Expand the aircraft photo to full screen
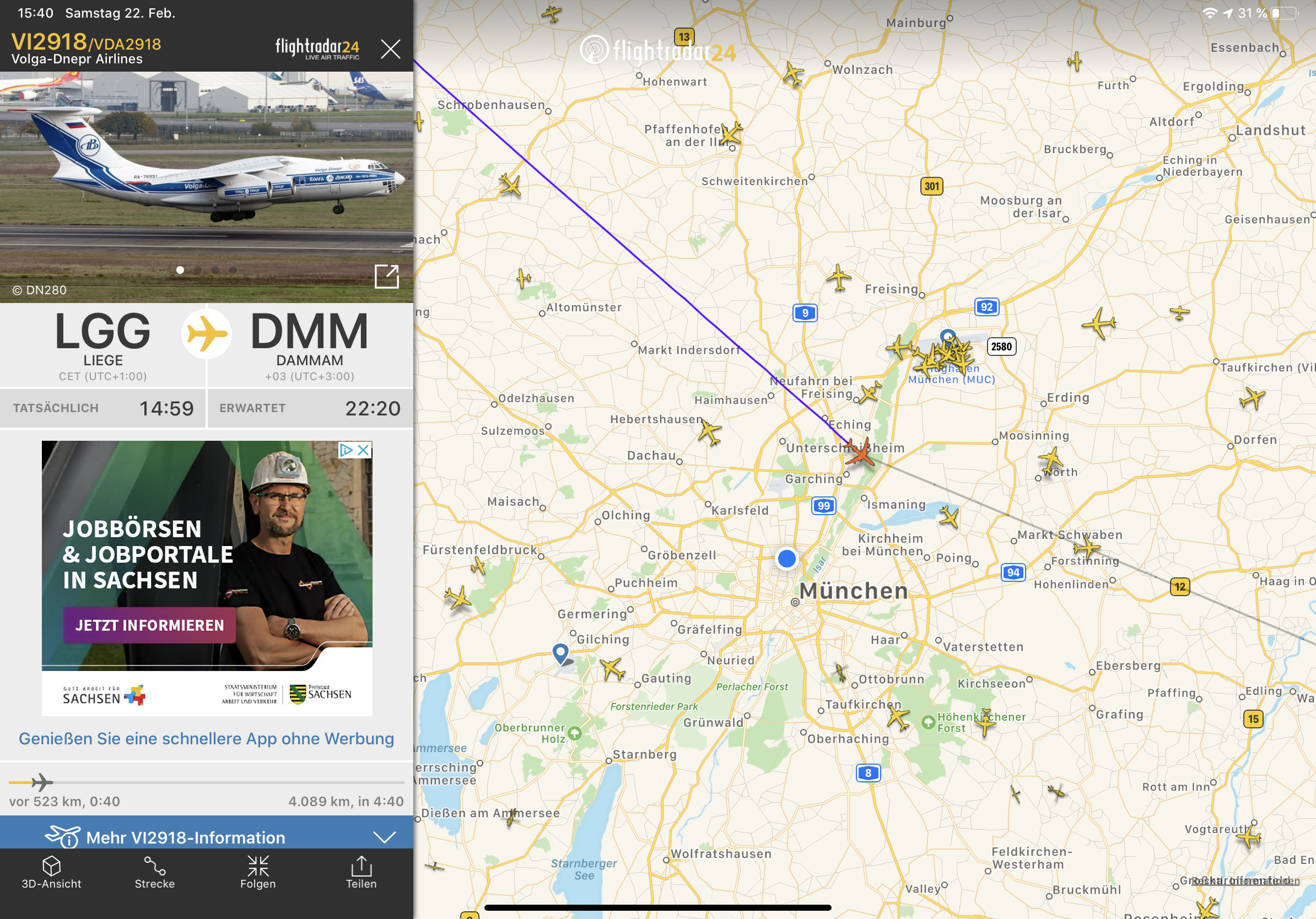1316x919 pixels. coord(386,276)
